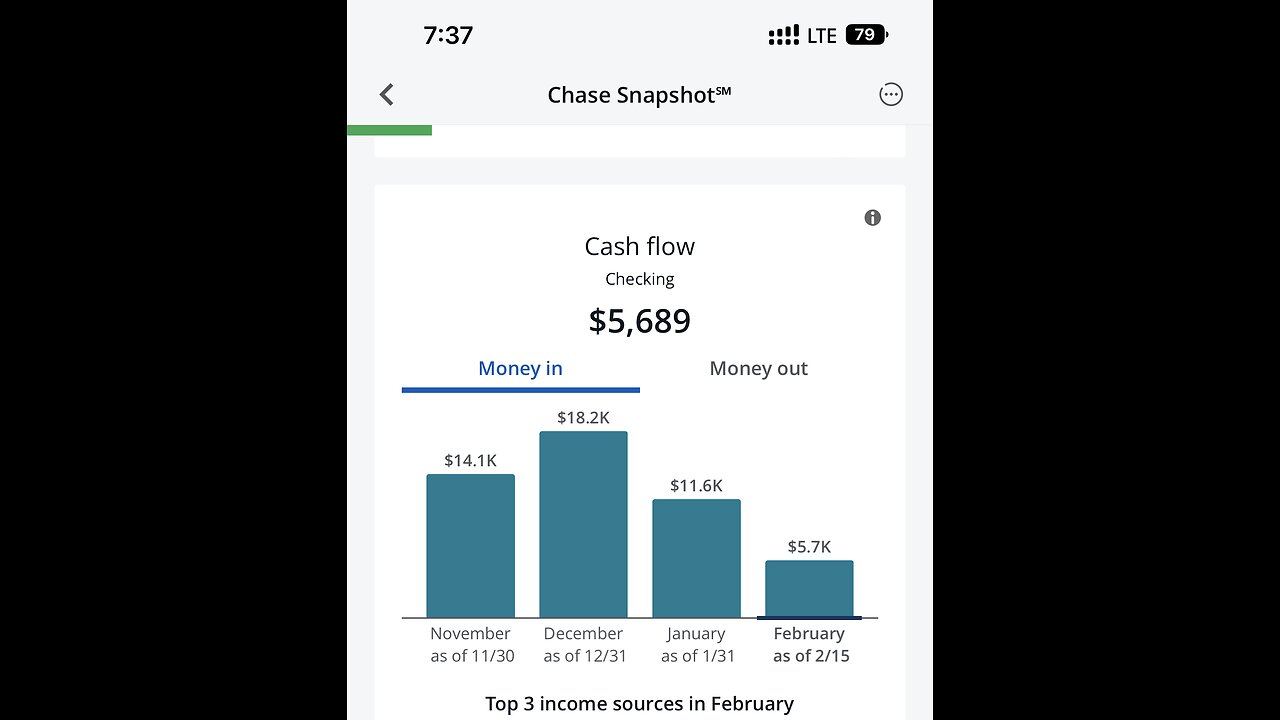Screen dimensions: 1280x720
Task: Open the more options menu
Action: [x=890, y=95]
